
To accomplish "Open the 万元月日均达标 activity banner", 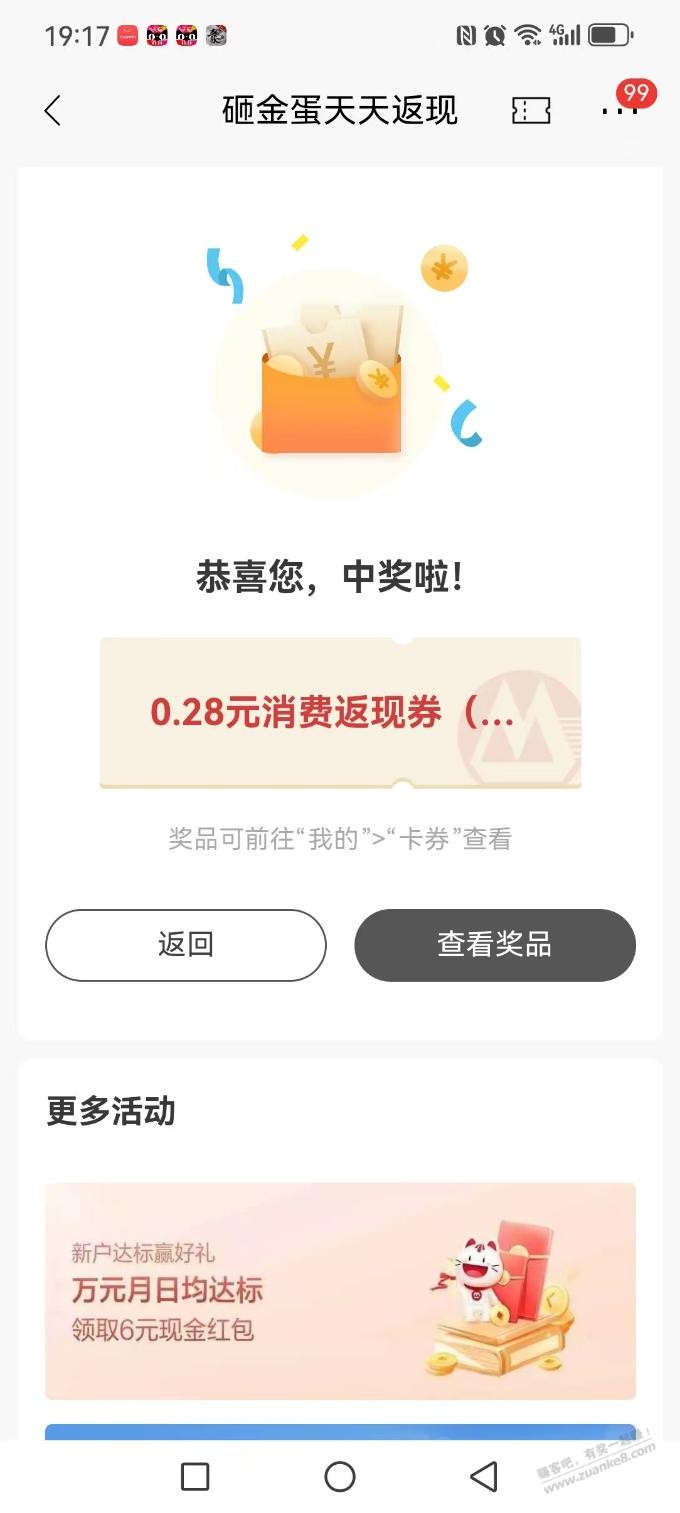I will tap(340, 1290).
